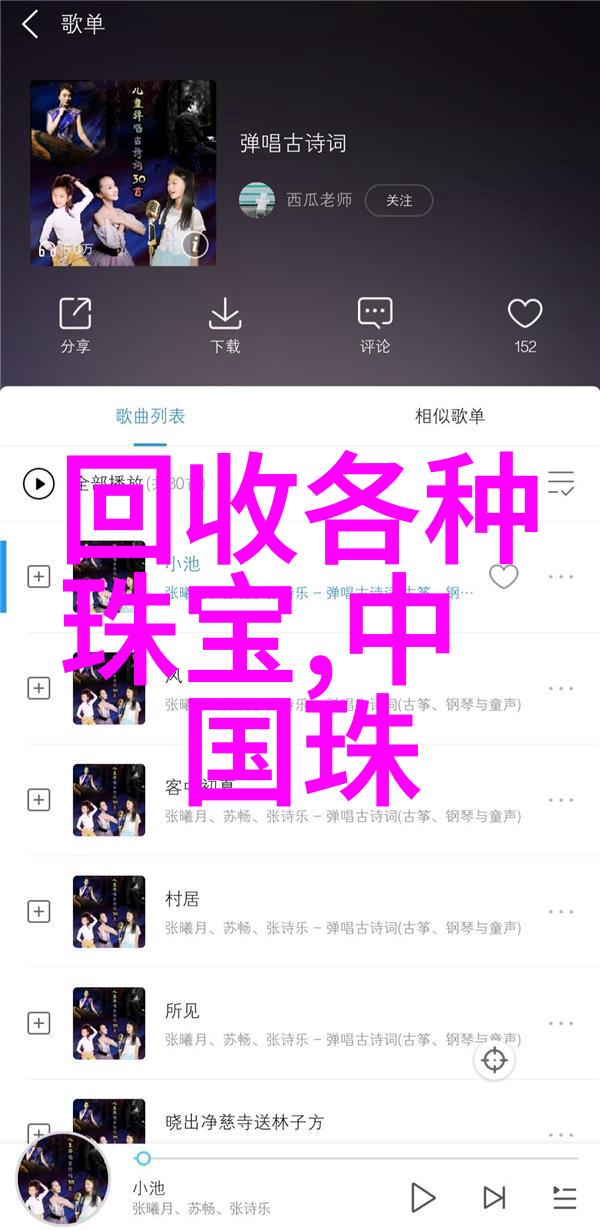Open the 评论 comments
Image resolution: width=600 pixels, height=1230 pixels.
(x=375, y=326)
